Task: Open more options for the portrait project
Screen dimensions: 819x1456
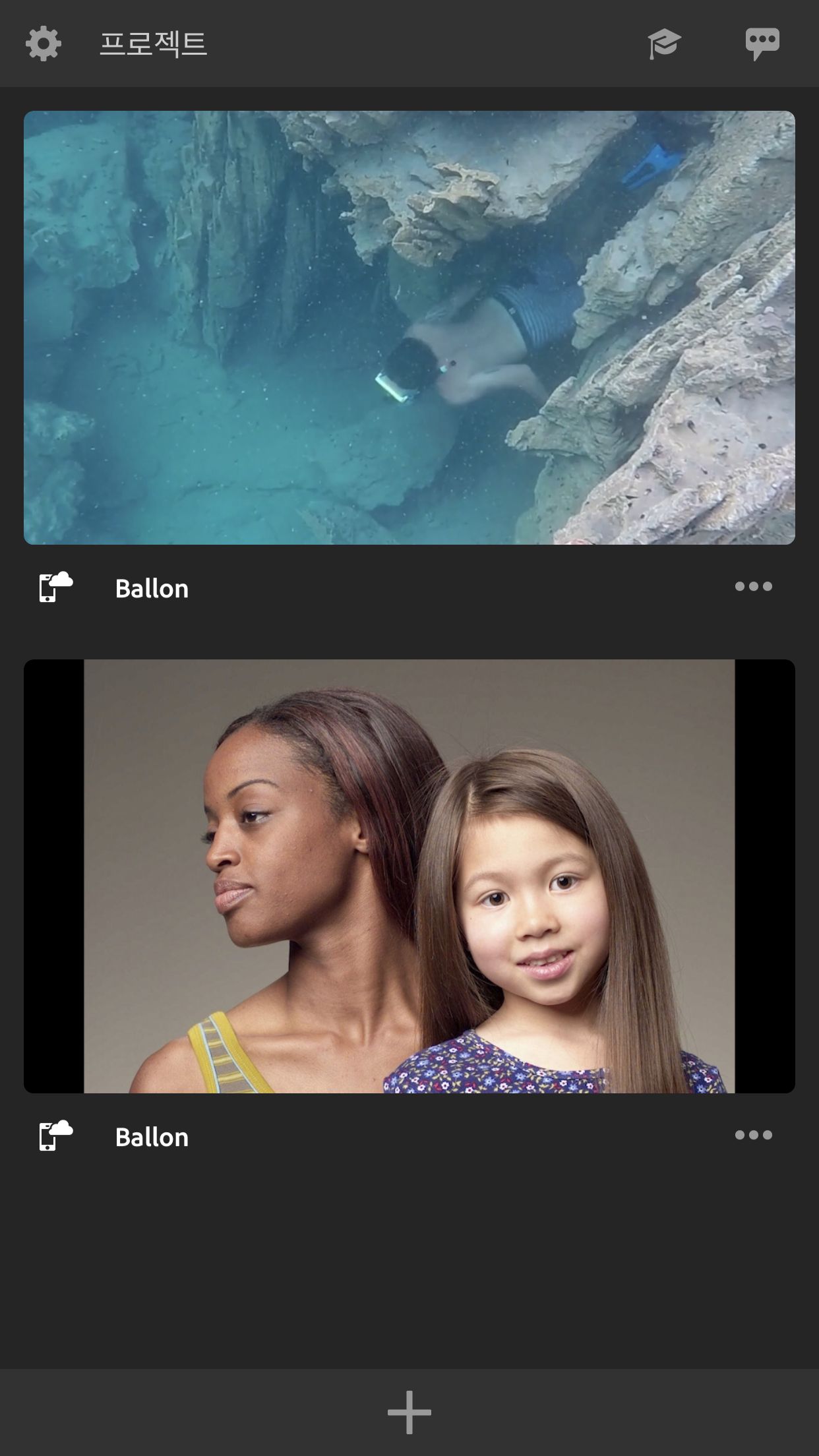Action: (x=753, y=1135)
